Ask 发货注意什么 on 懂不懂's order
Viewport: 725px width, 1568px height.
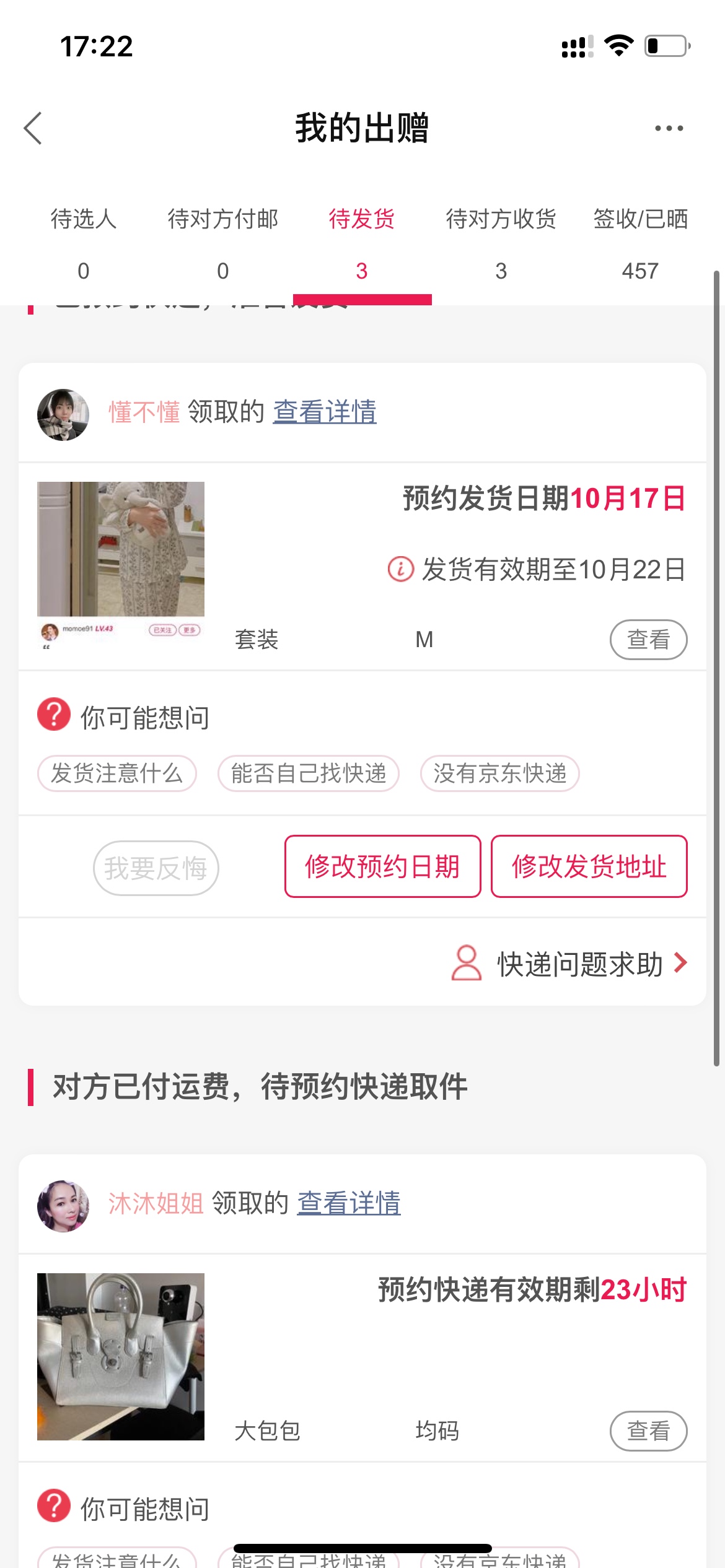pyautogui.click(x=117, y=773)
